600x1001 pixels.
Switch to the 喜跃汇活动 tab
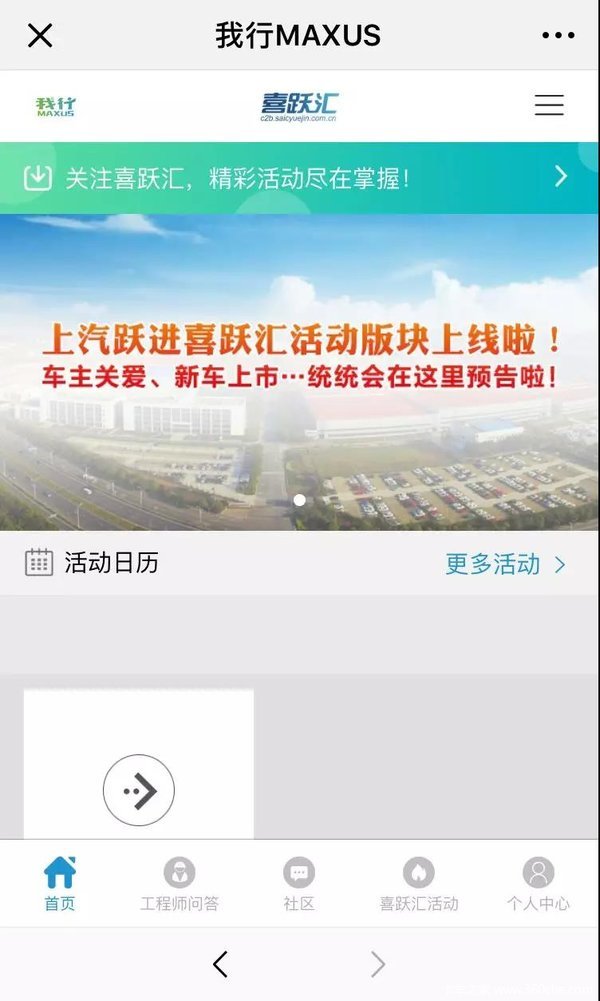[x=419, y=884]
